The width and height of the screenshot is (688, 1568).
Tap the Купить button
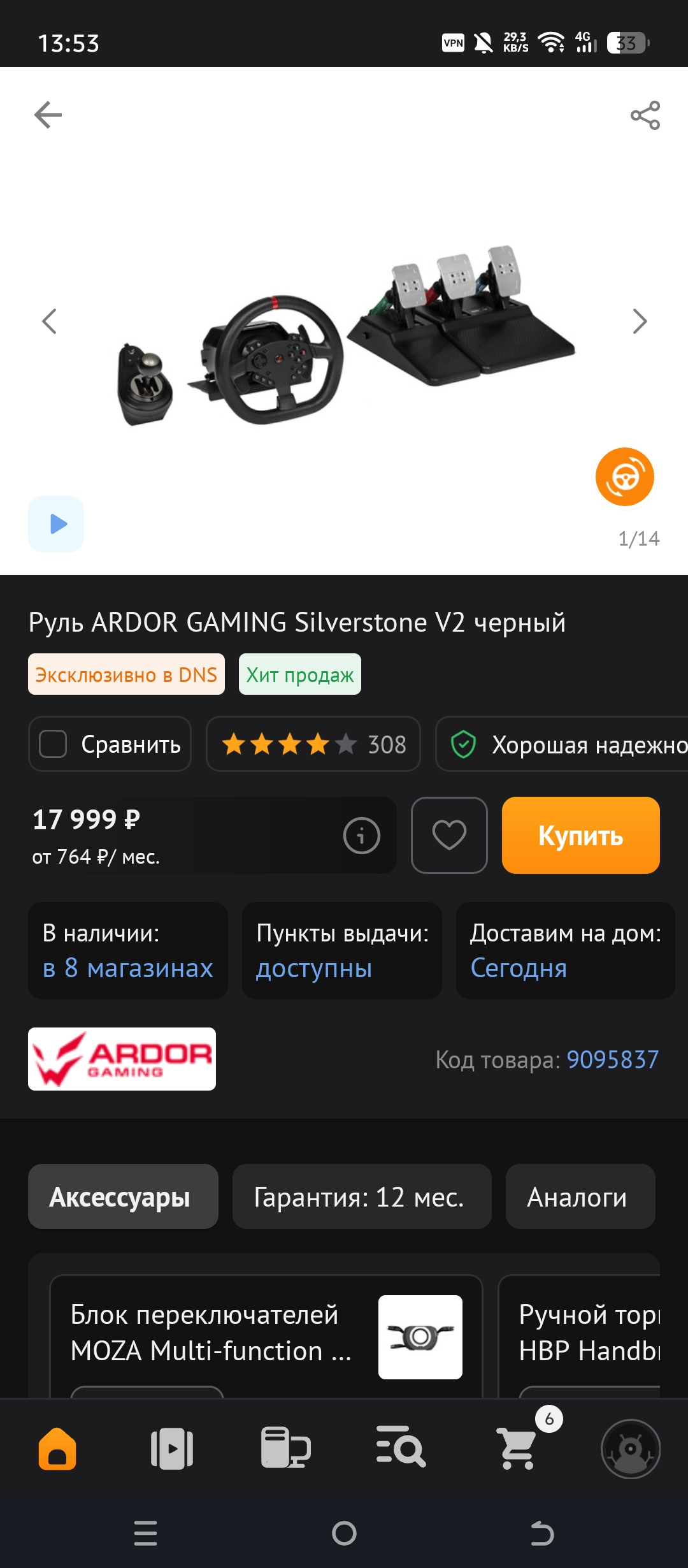(x=580, y=835)
